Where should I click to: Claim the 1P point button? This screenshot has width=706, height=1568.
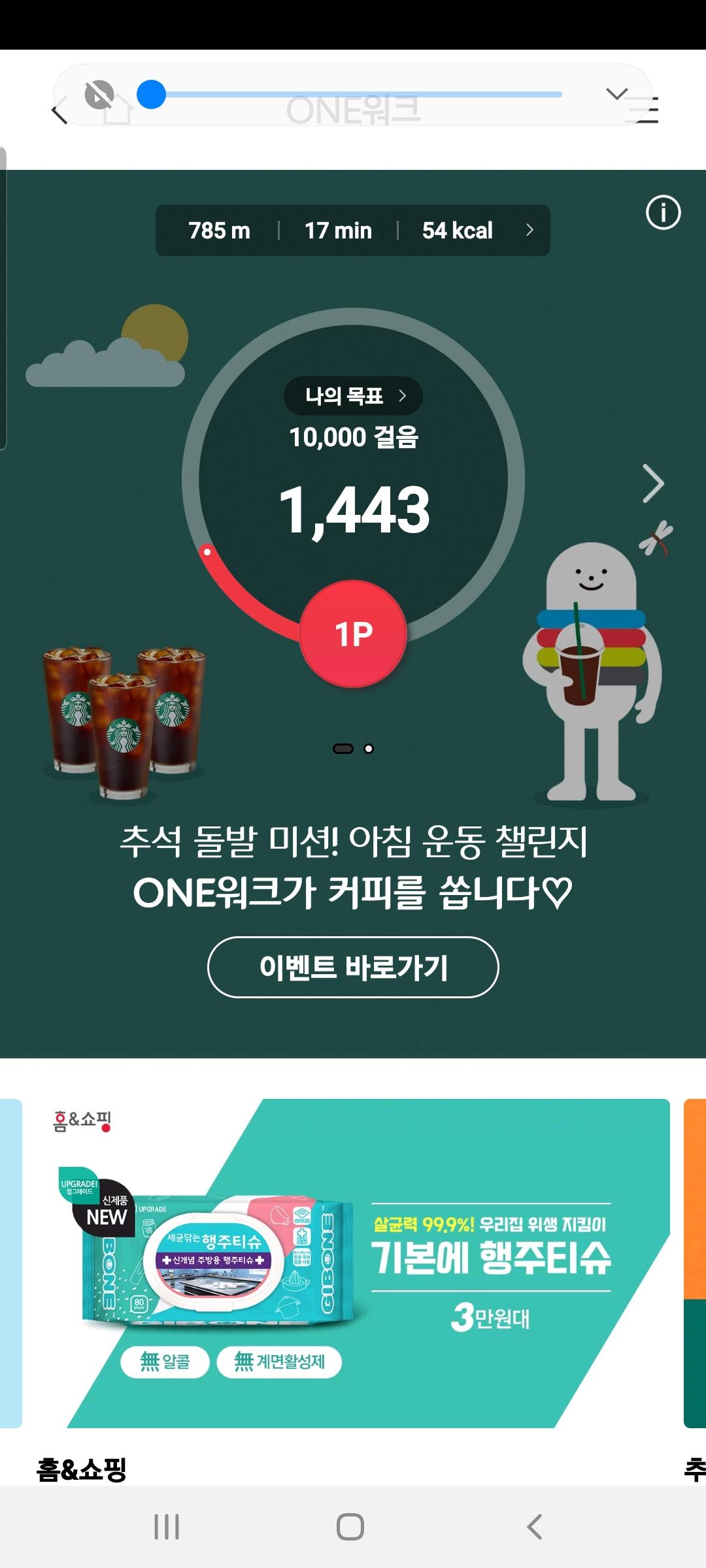click(353, 634)
